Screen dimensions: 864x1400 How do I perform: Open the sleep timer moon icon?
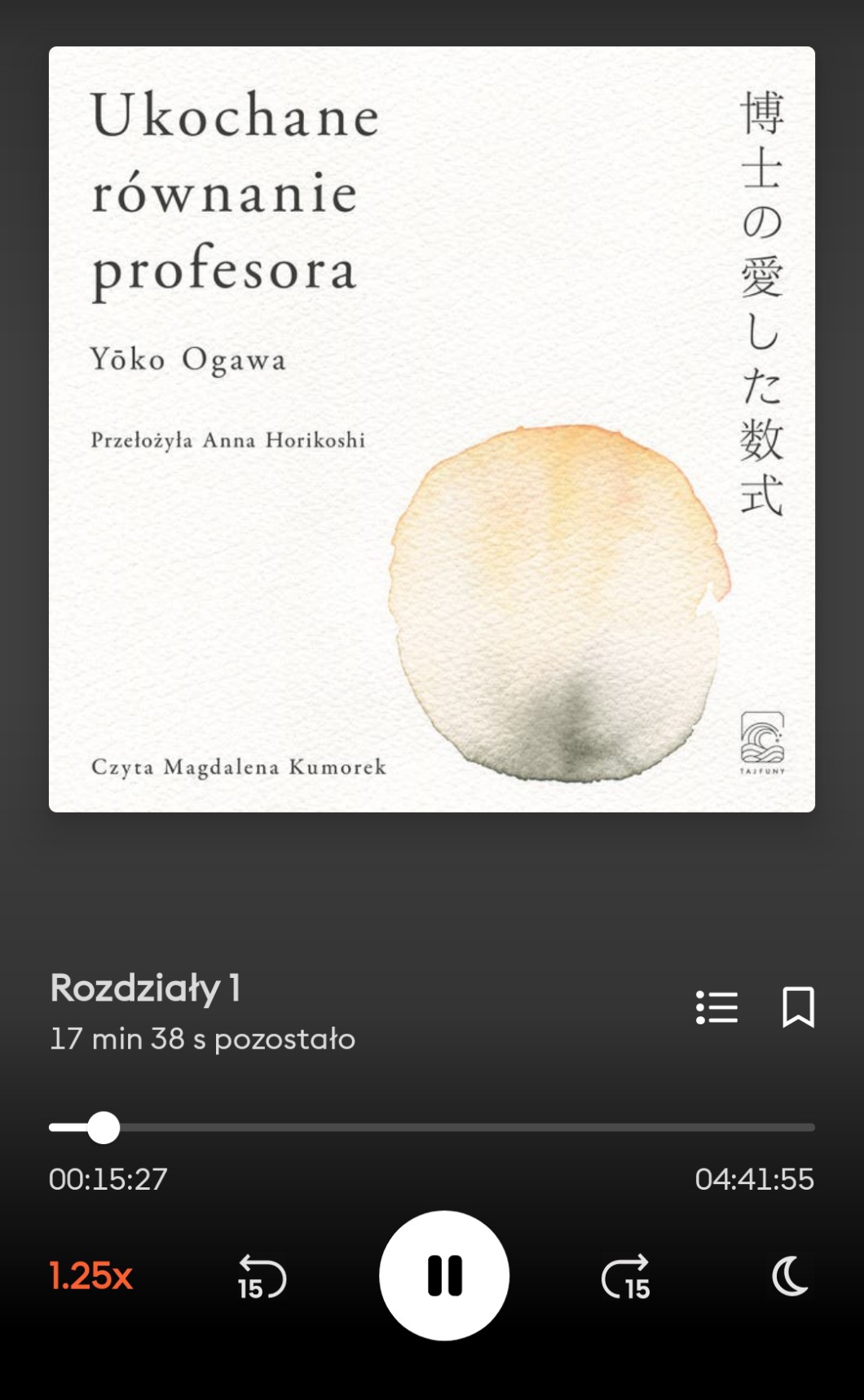click(790, 1275)
